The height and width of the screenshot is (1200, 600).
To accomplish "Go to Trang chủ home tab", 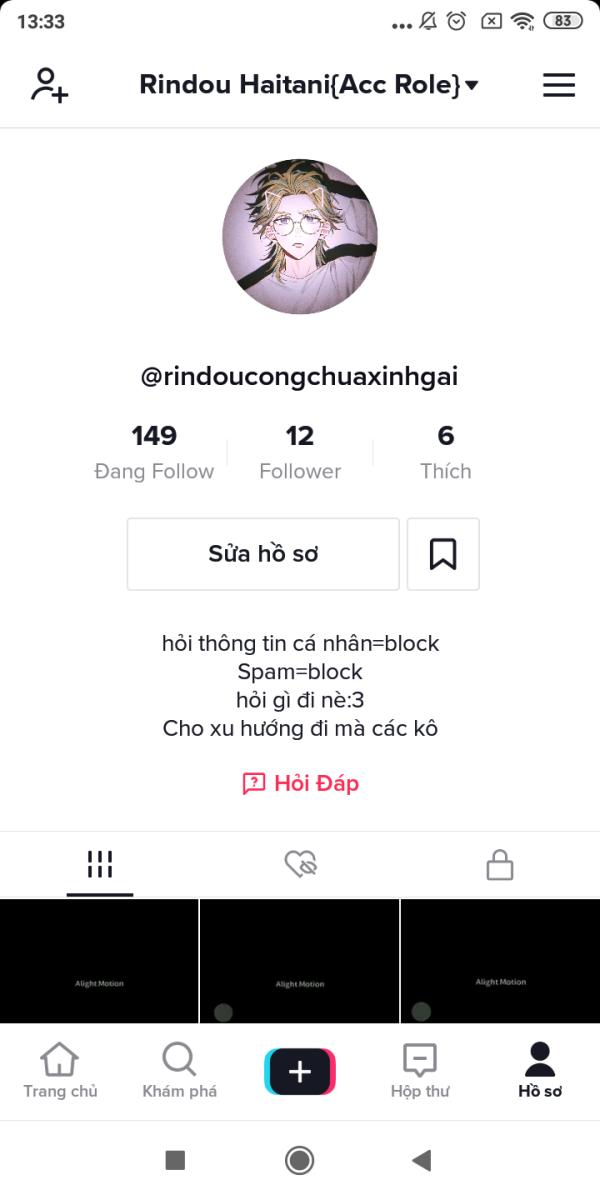I will coord(60,1071).
